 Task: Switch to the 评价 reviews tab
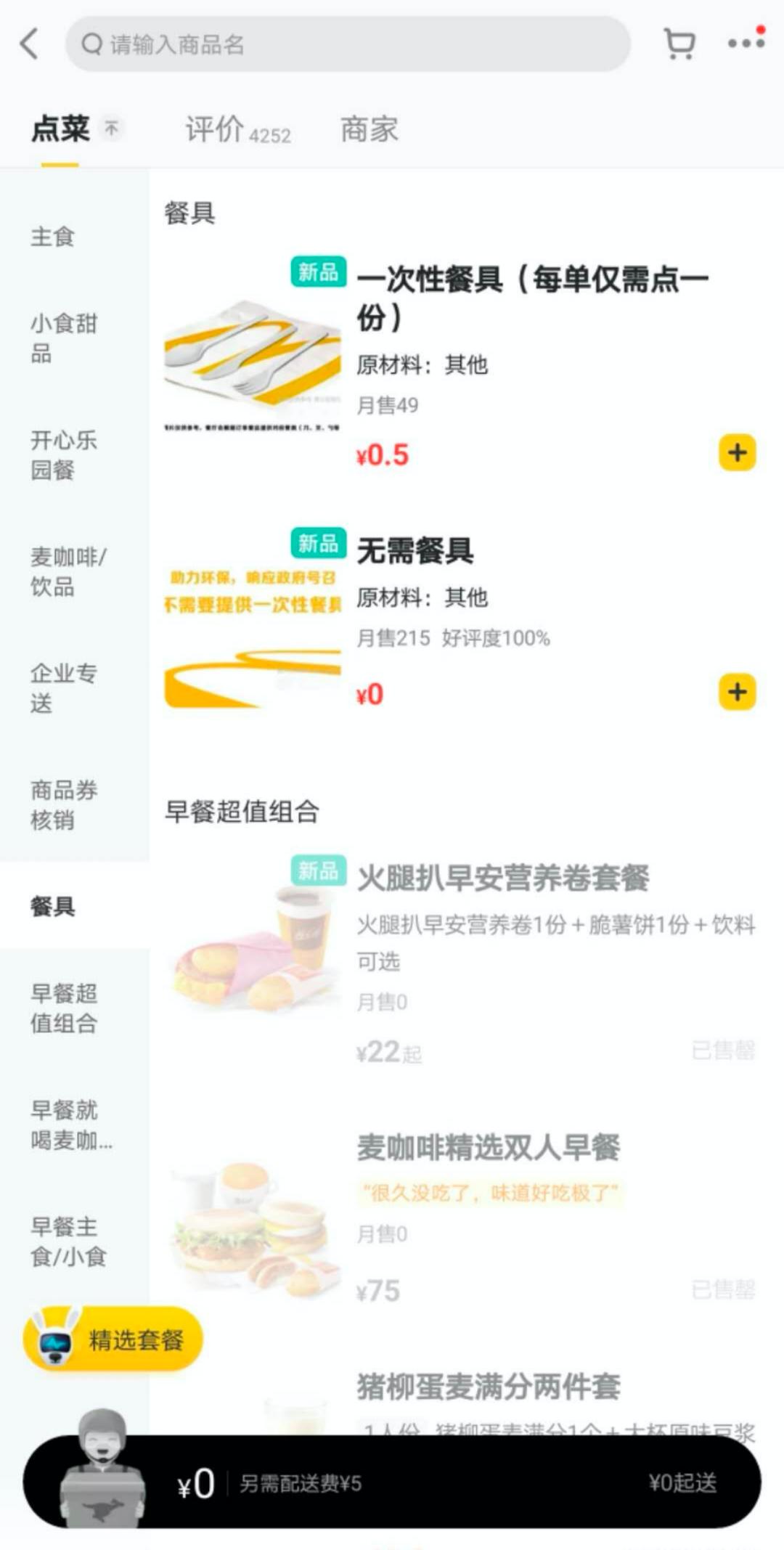click(x=238, y=130)
